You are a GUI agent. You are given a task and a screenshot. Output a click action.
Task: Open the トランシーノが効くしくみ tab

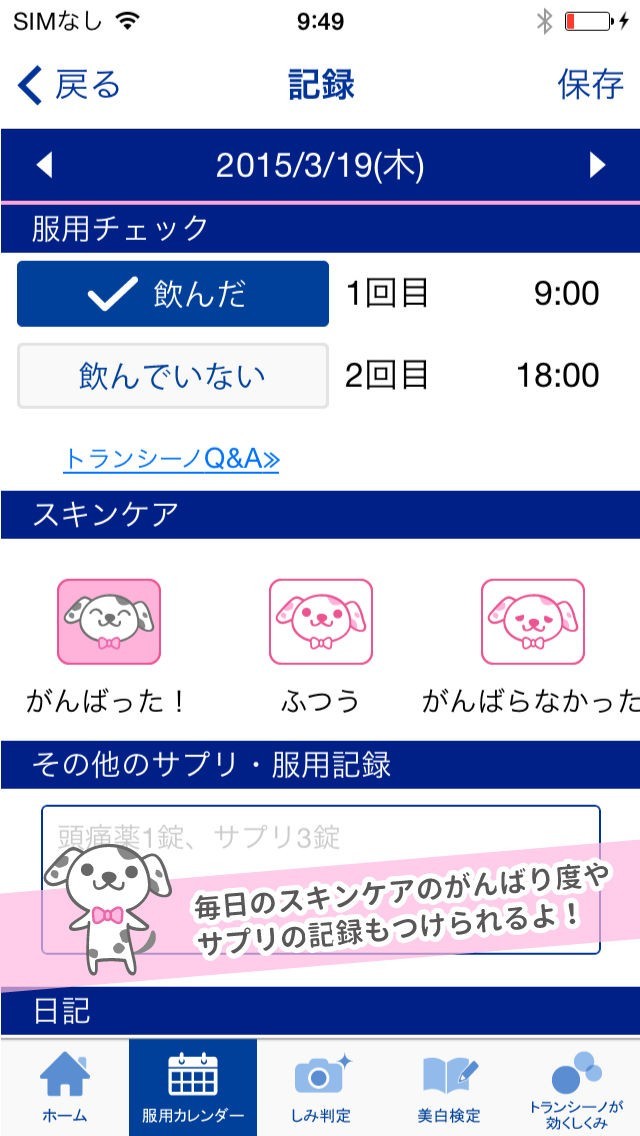coord(576,1086)
